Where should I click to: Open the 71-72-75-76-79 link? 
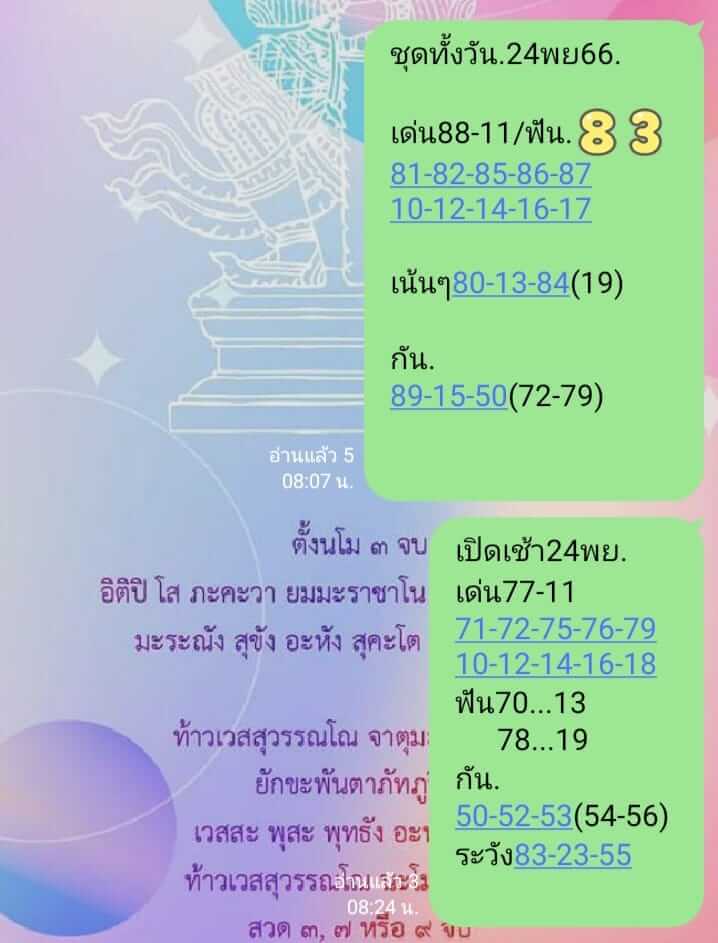click(x=555, y=629)
